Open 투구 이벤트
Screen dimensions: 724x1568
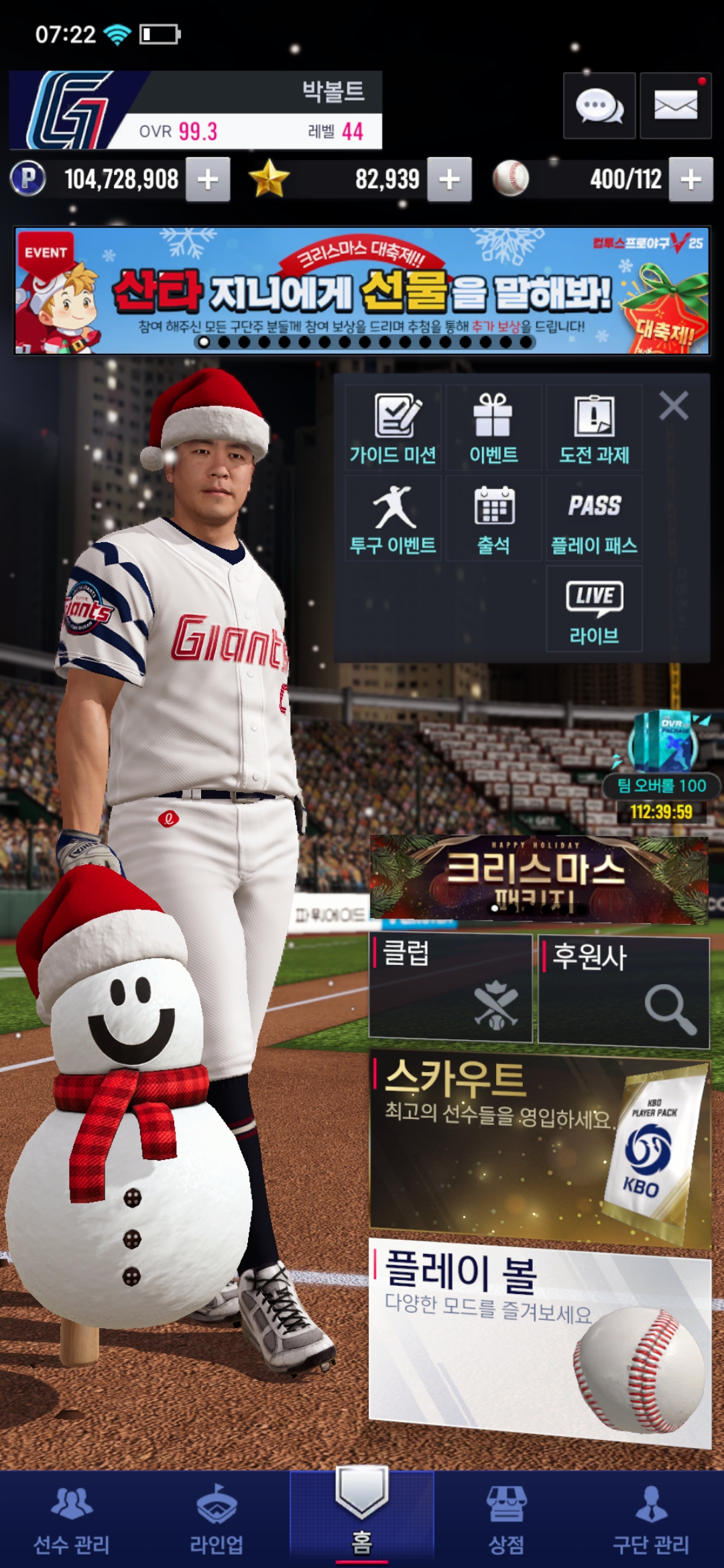[393, 519]
